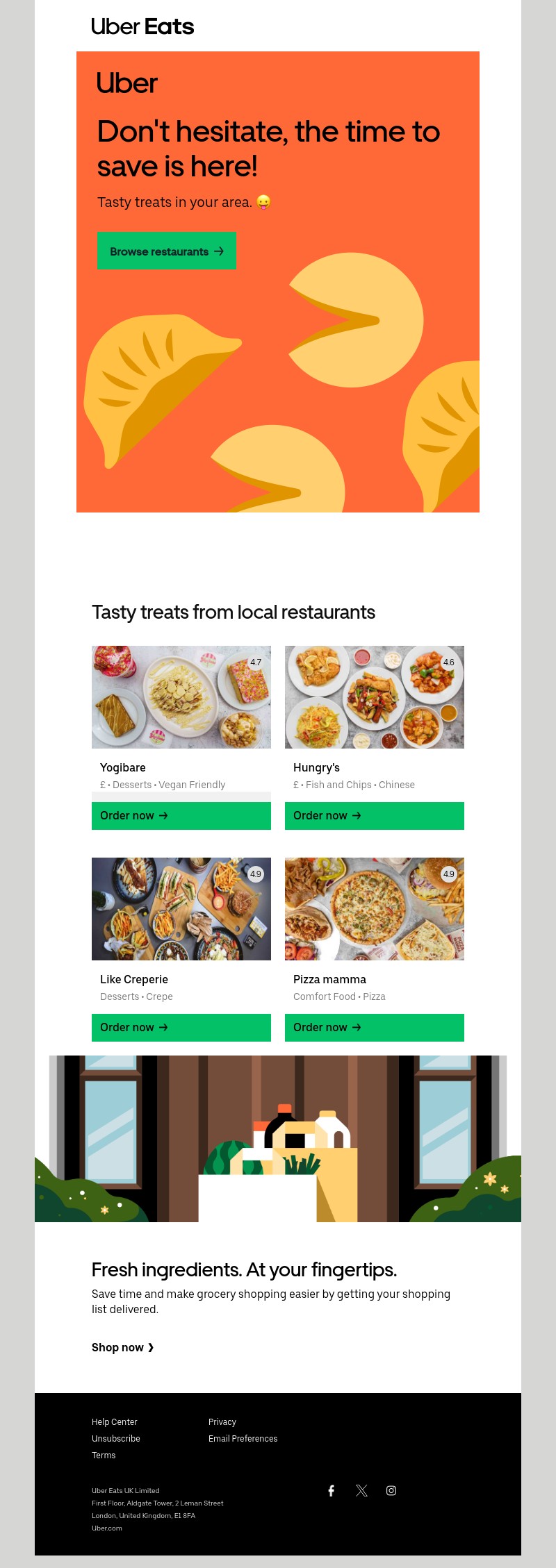Order now from Yogibare
The image size is (556, 1568).
(x=181, y=816)
